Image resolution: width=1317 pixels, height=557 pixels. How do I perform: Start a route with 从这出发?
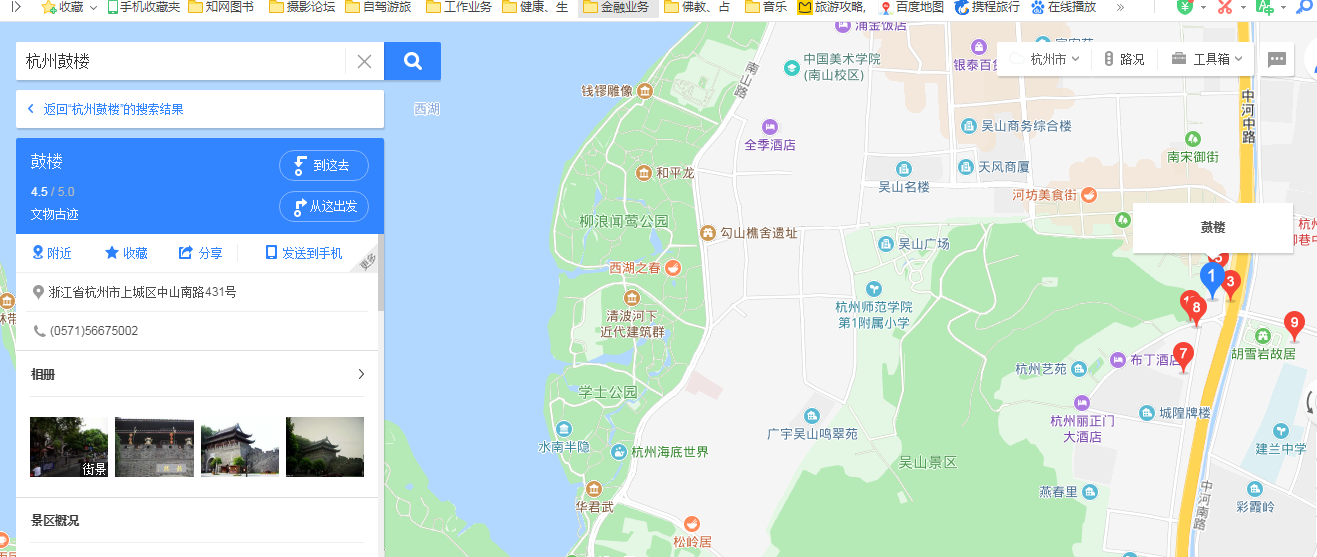[x=323, y=207]
